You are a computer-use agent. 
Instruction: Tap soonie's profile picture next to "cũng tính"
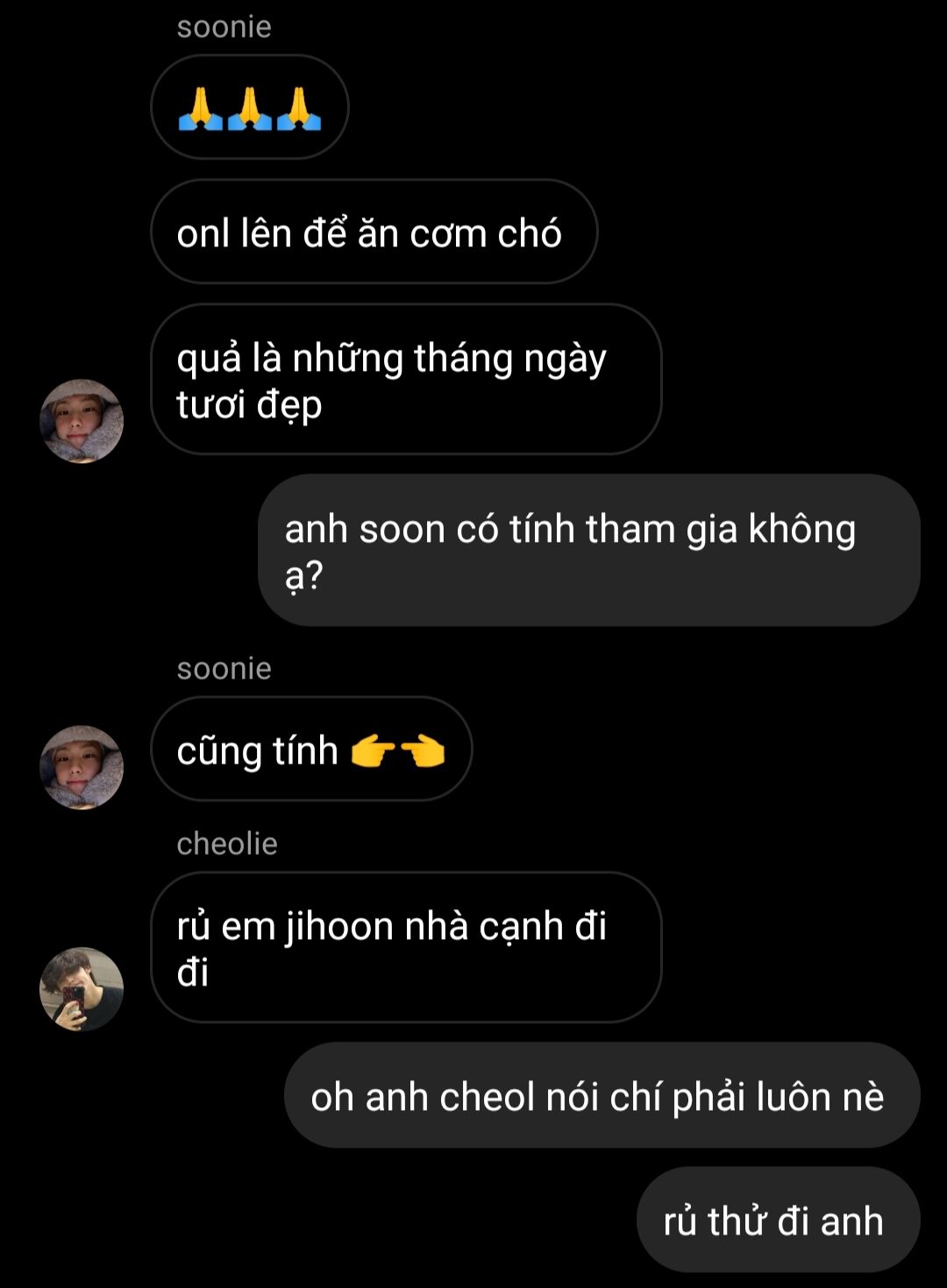82,767
